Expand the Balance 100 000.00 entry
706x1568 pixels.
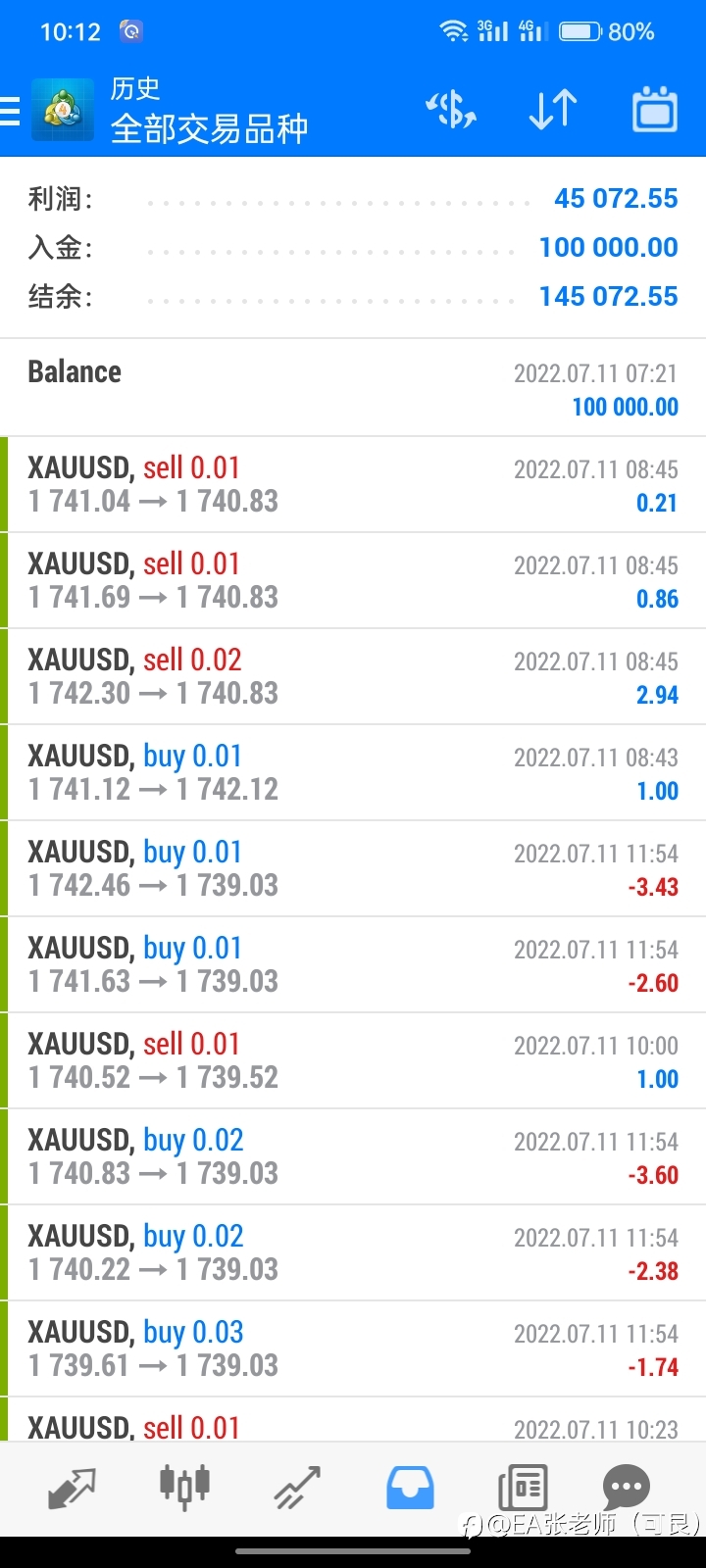click(353, 388)
